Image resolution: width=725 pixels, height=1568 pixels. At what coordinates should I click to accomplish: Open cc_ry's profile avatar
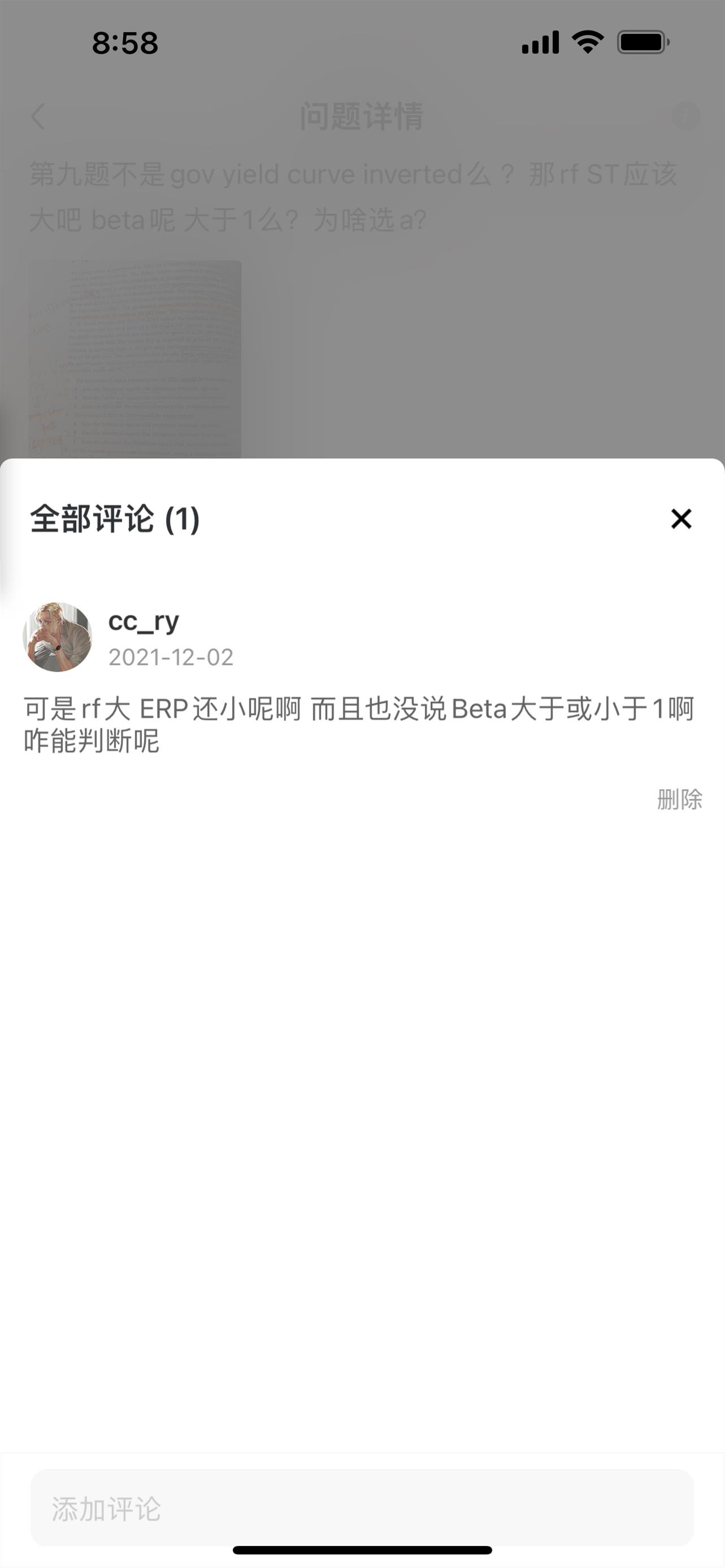[x=58, y=637]
